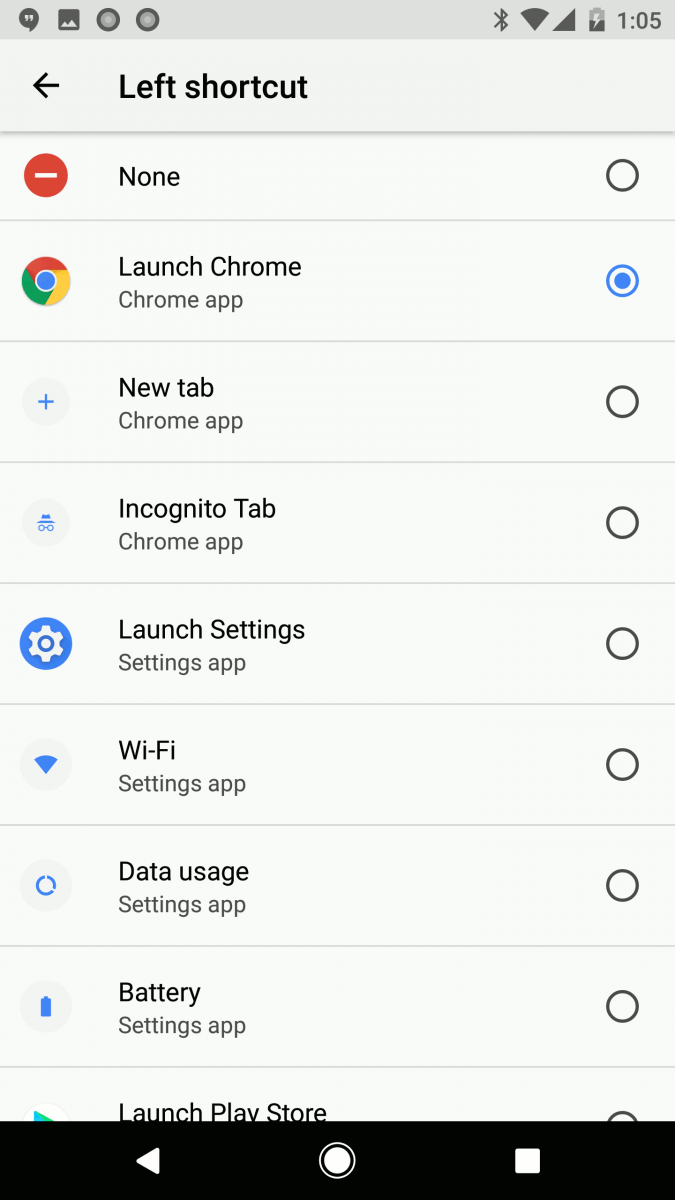Pick Incognito Tab as shortcut
Image resolution: width=675 pixels, height=1200 pixels.
337,523
